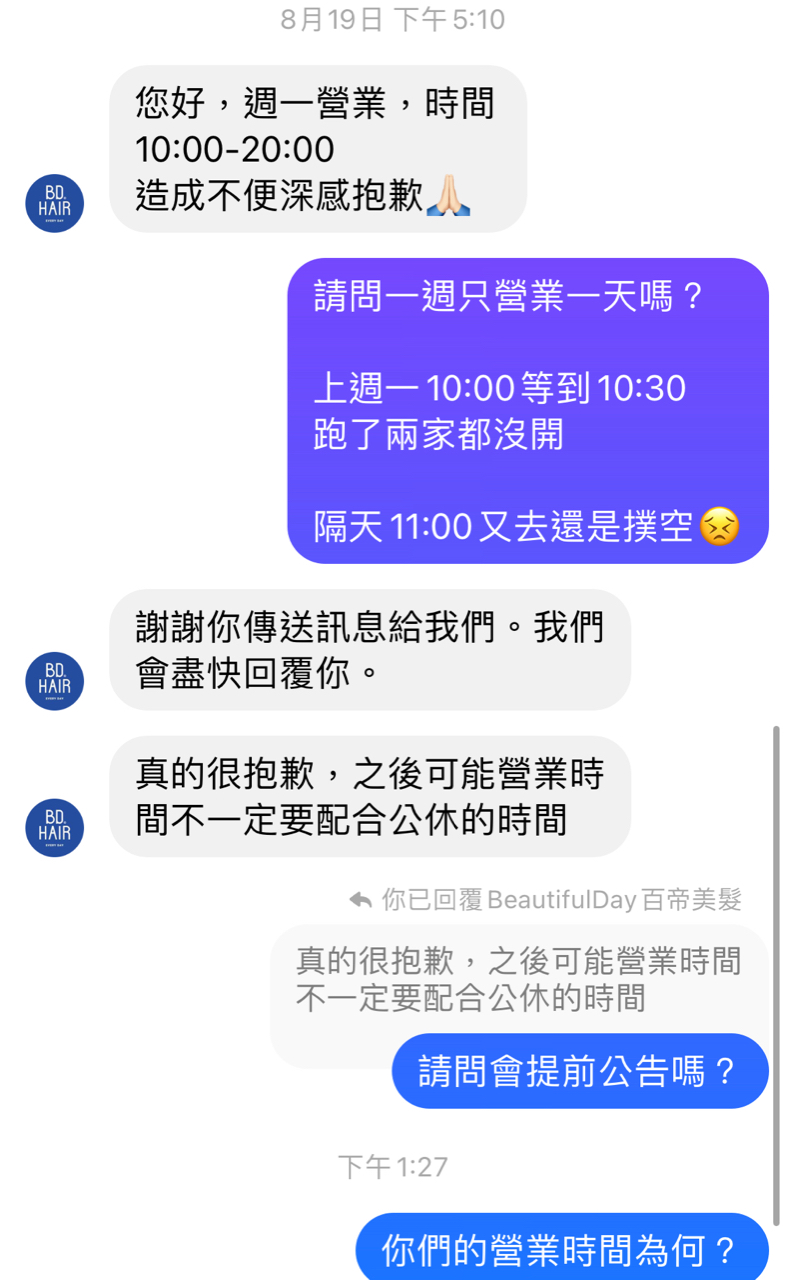Jump to original message via quoted reply preview
This screenshot has width=787, height=1280.
(519, 979)
